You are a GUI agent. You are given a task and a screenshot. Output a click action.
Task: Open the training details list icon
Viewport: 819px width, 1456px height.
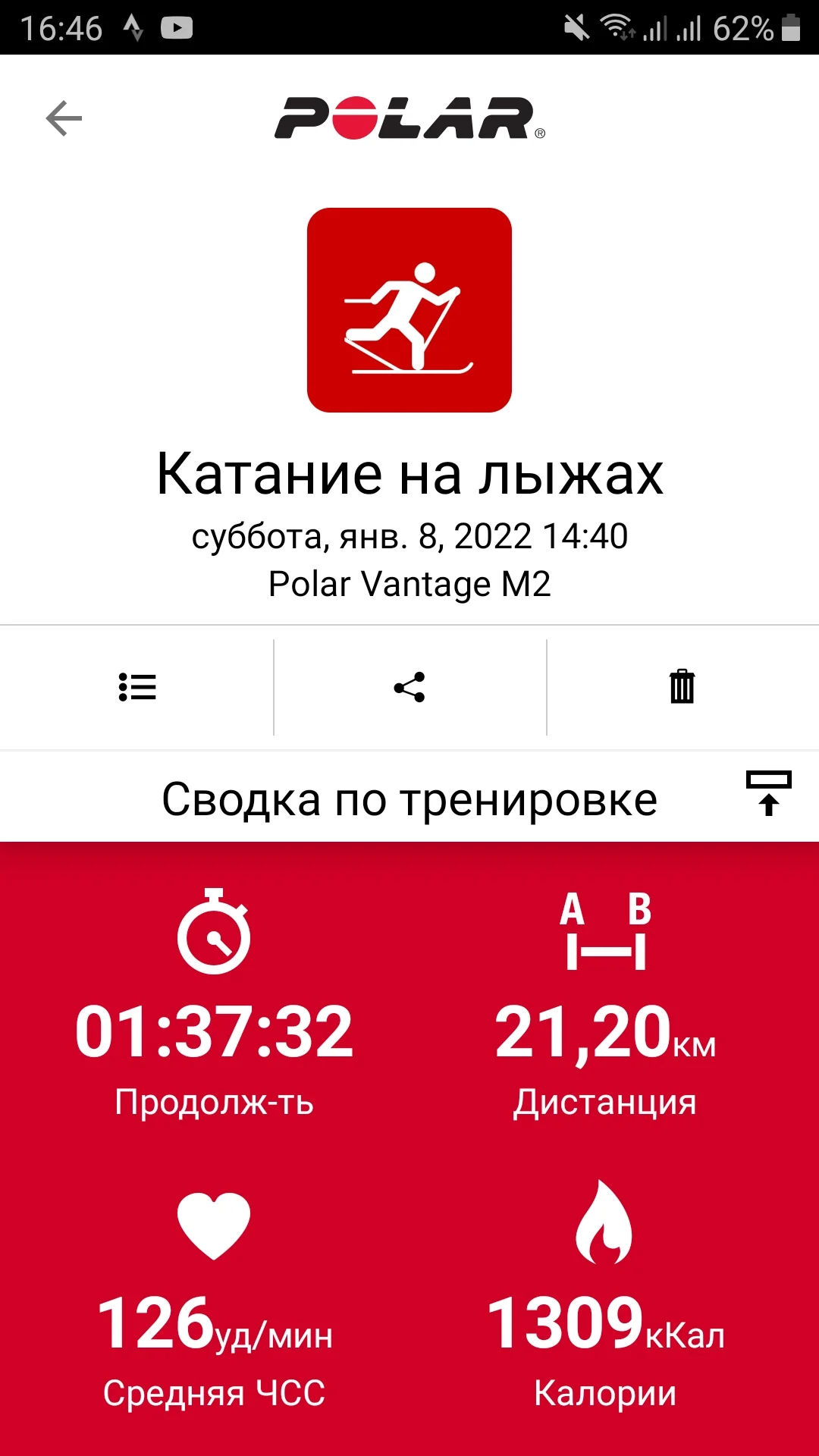coord(137,687)
